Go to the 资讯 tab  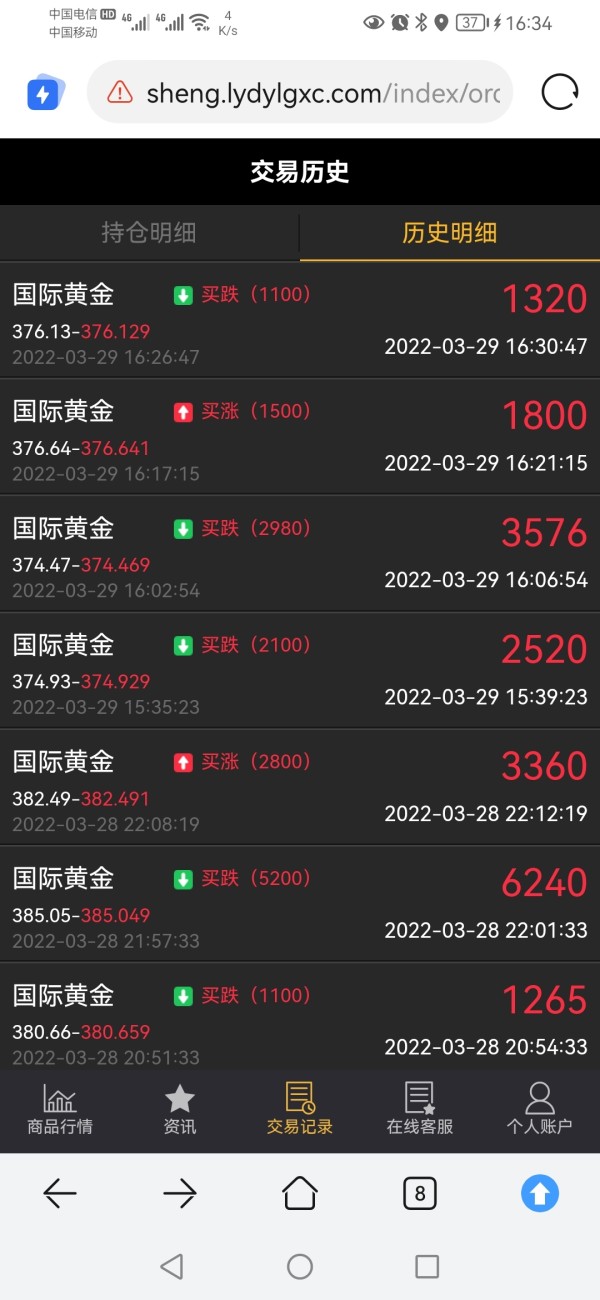coord(180,1108)
